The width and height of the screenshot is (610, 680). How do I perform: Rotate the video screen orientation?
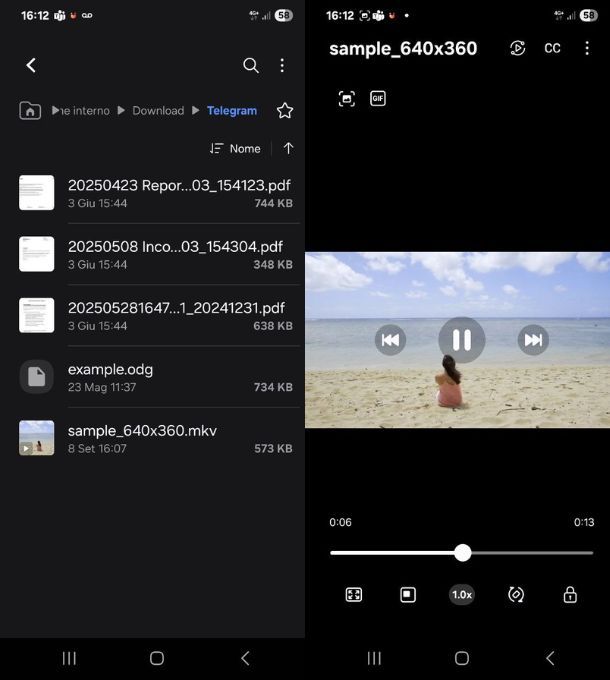point(516,594)
